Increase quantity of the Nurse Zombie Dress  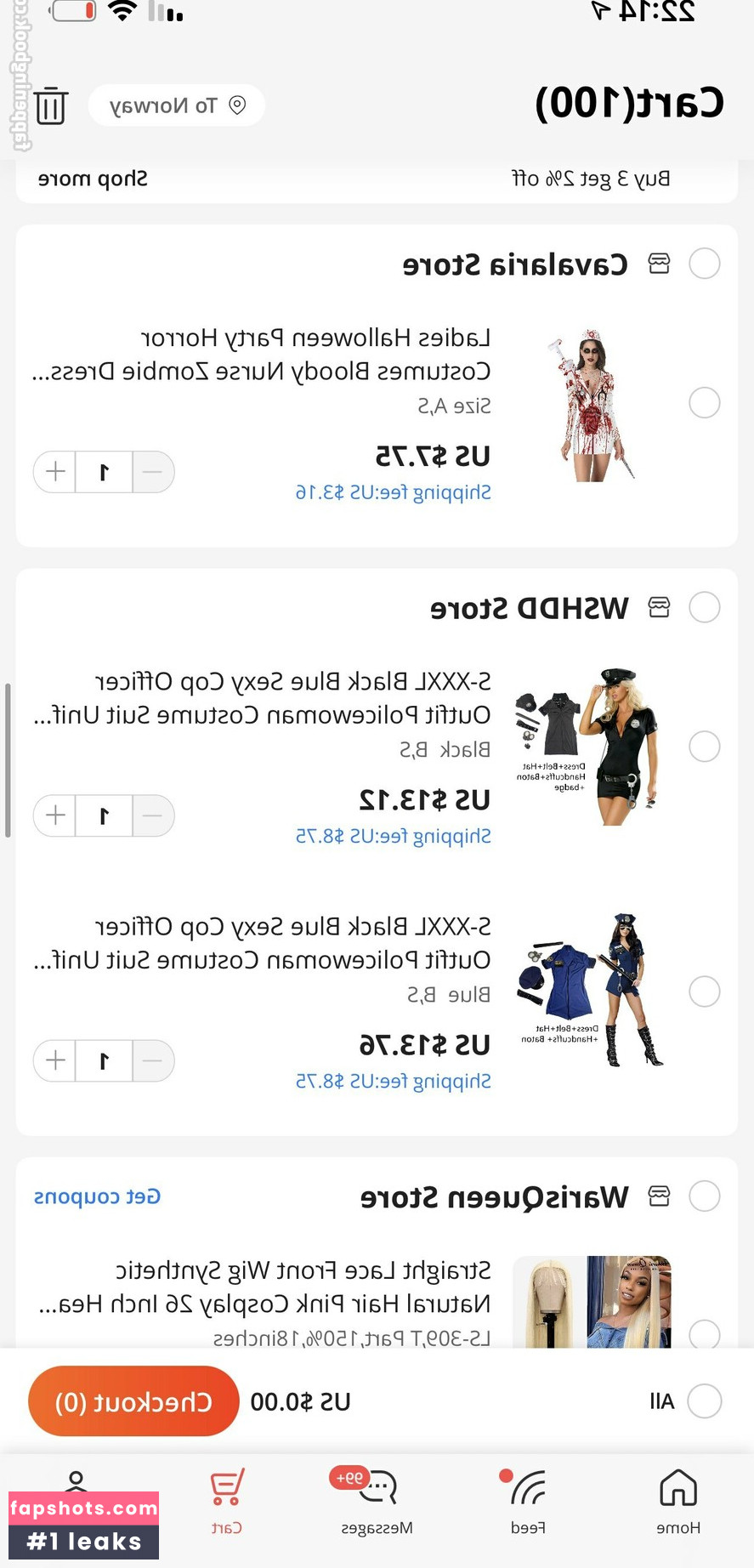[x=55, y=472]
